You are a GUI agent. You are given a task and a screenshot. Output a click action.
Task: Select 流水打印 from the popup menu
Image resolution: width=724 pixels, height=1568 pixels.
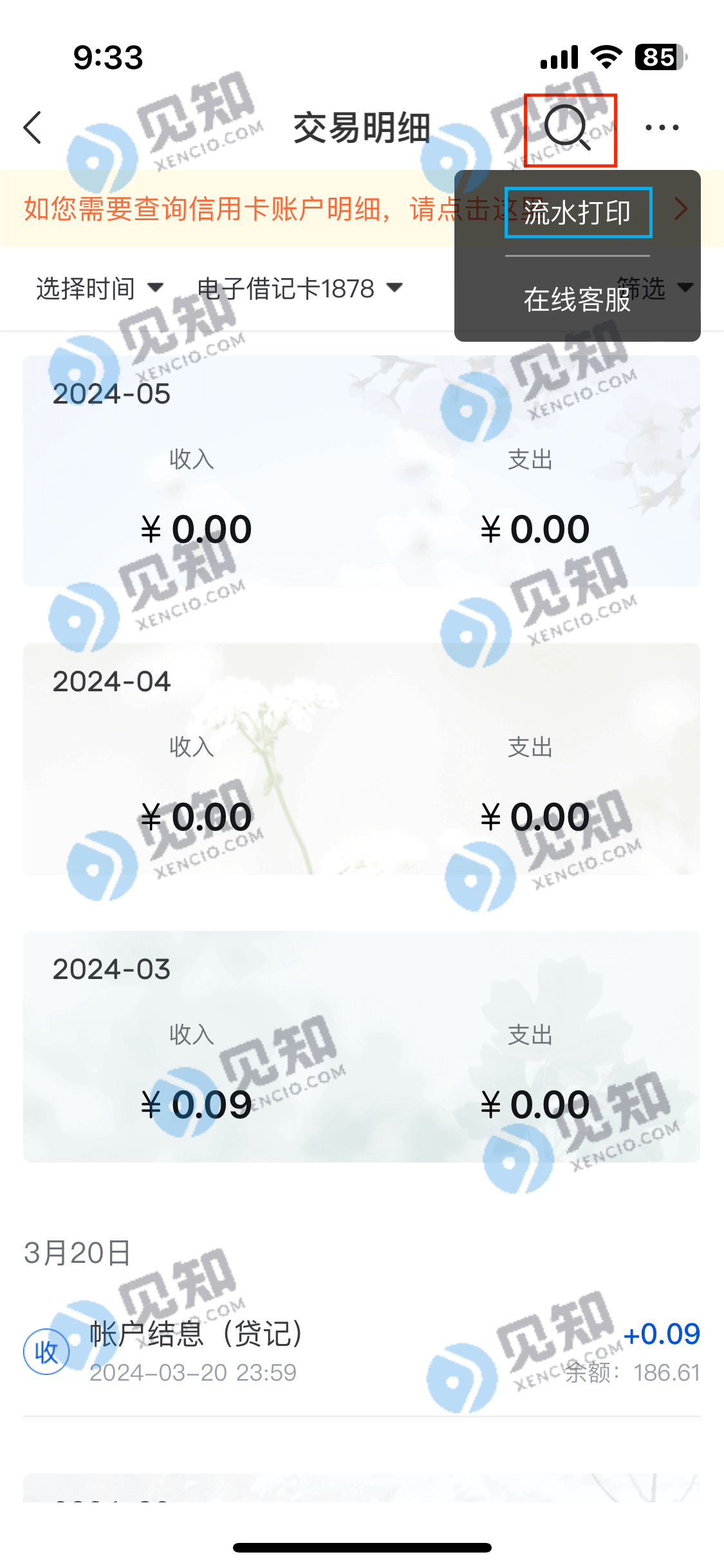tap(577, 212)
